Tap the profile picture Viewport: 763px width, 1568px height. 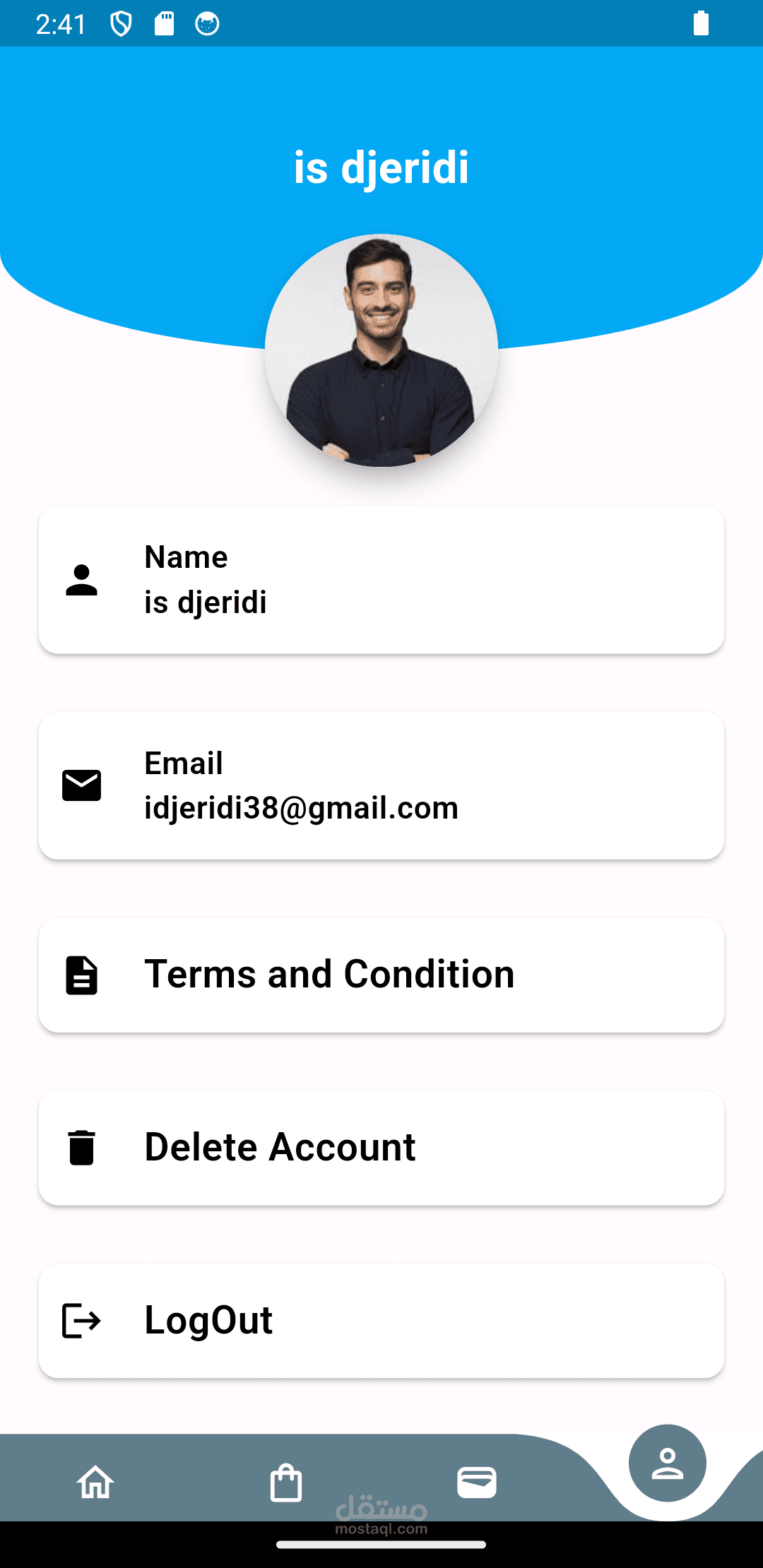[381, 350]
